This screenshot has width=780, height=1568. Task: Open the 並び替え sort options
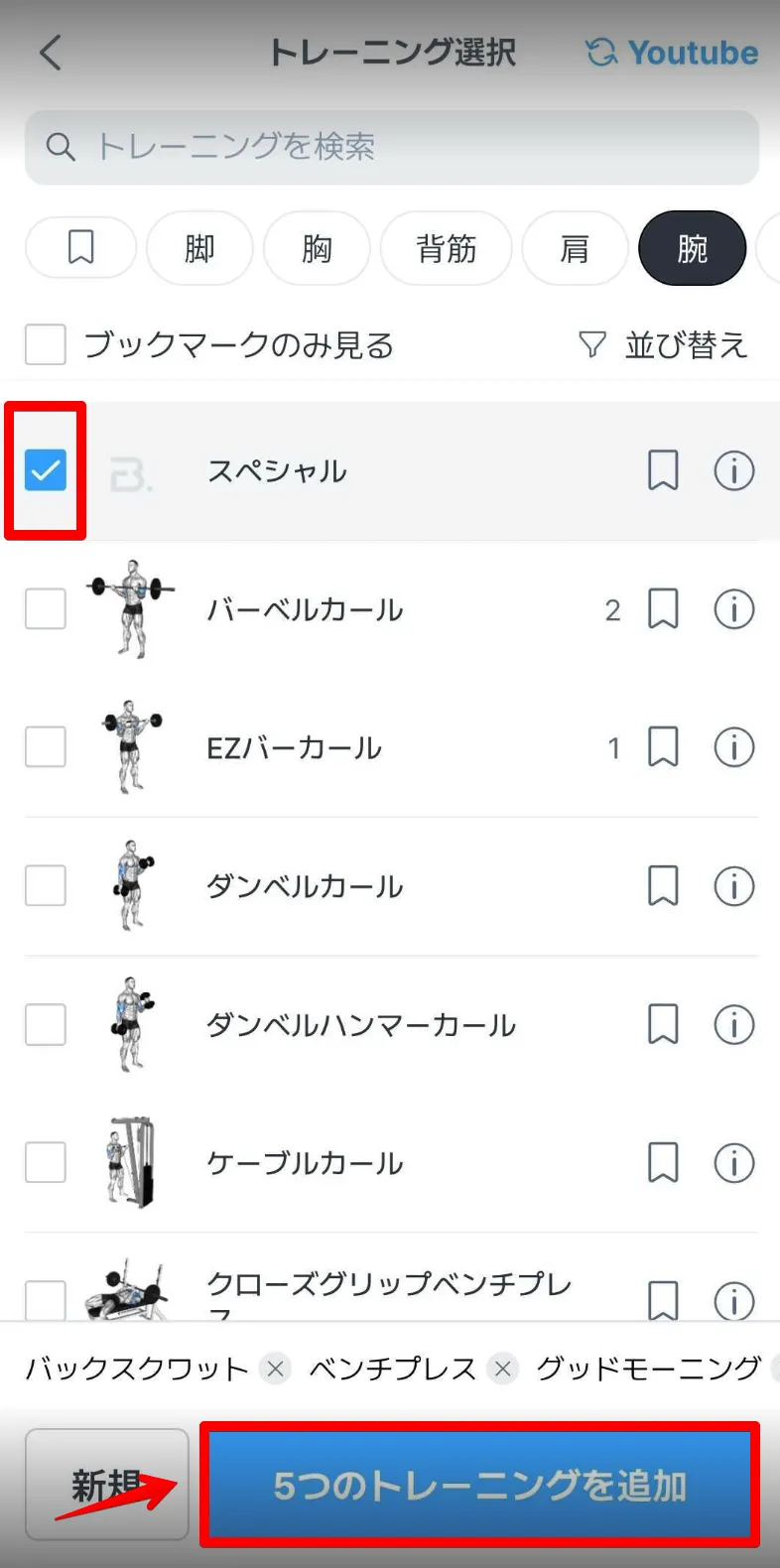point(663,345)
